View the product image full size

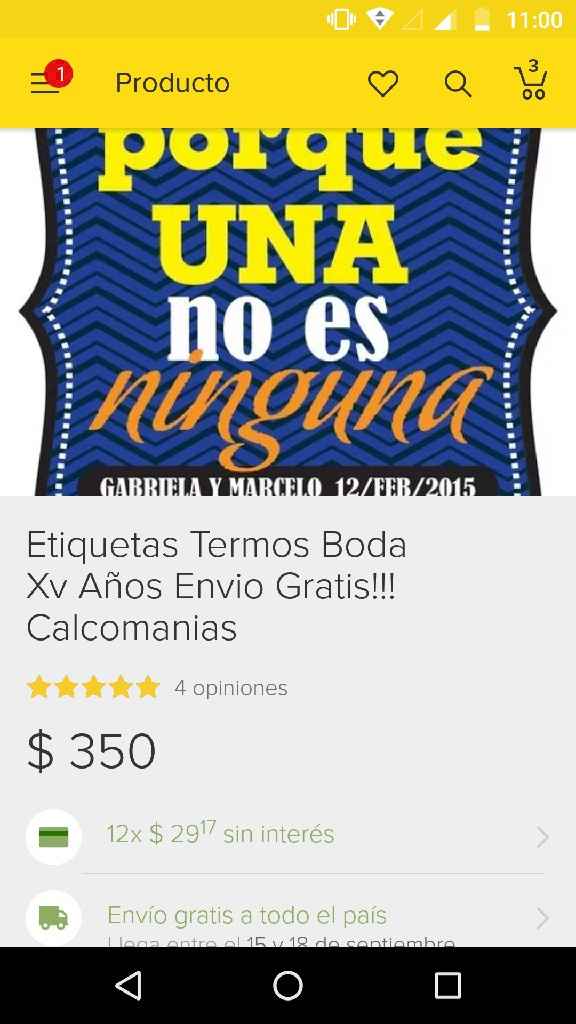point(288,312)
